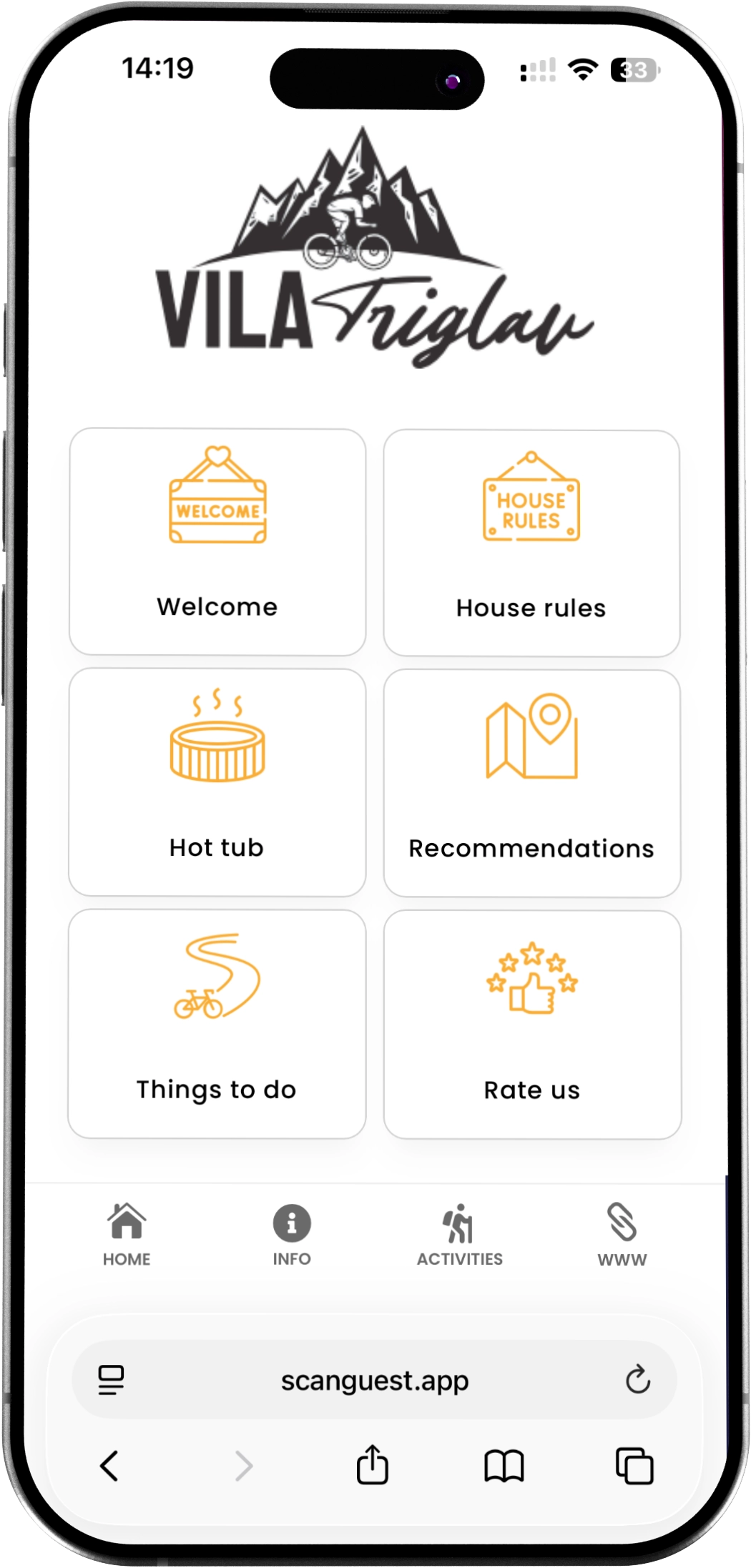Show the Recommendations card

click(x=531, y=783)
